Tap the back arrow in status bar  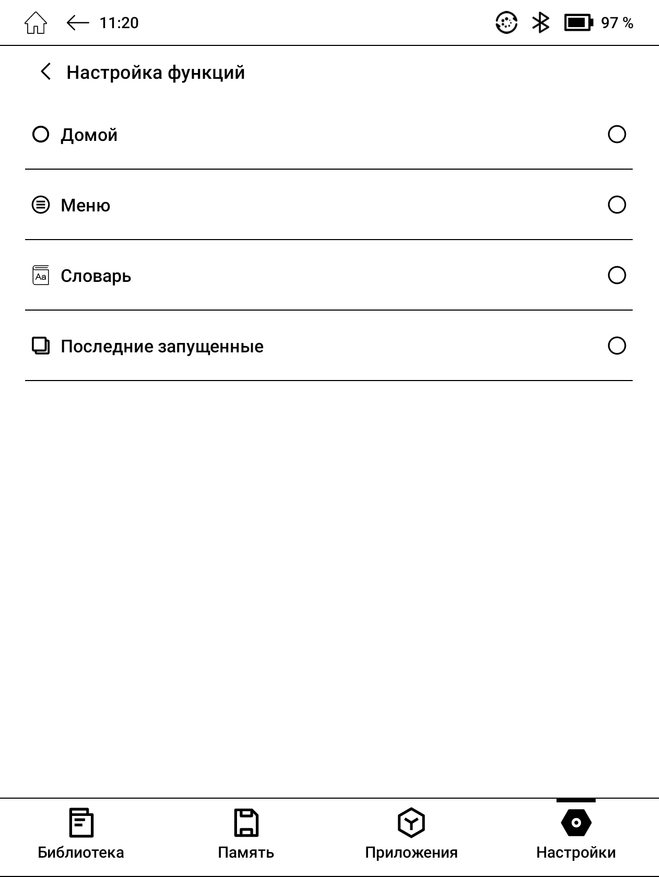[x=79, y=23]
